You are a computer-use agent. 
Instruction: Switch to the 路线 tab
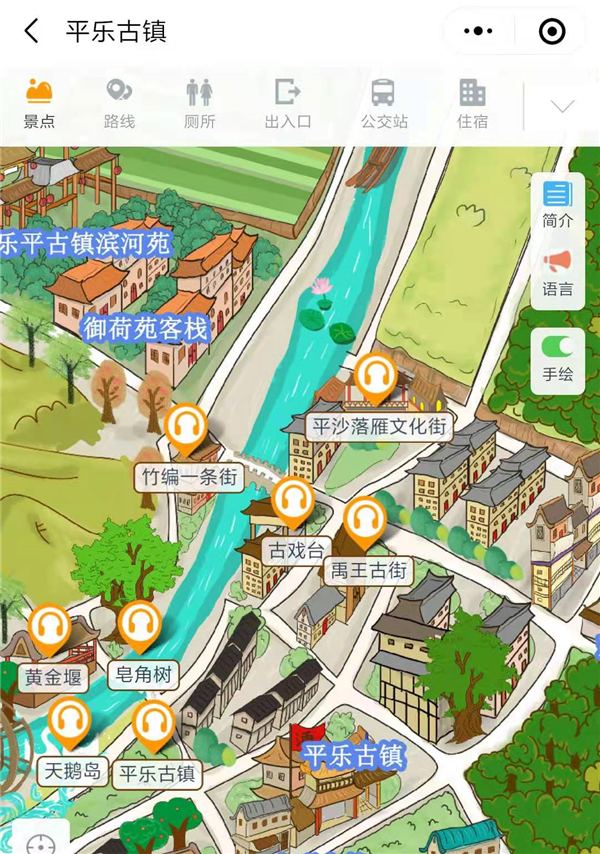[x=119, y=104]
